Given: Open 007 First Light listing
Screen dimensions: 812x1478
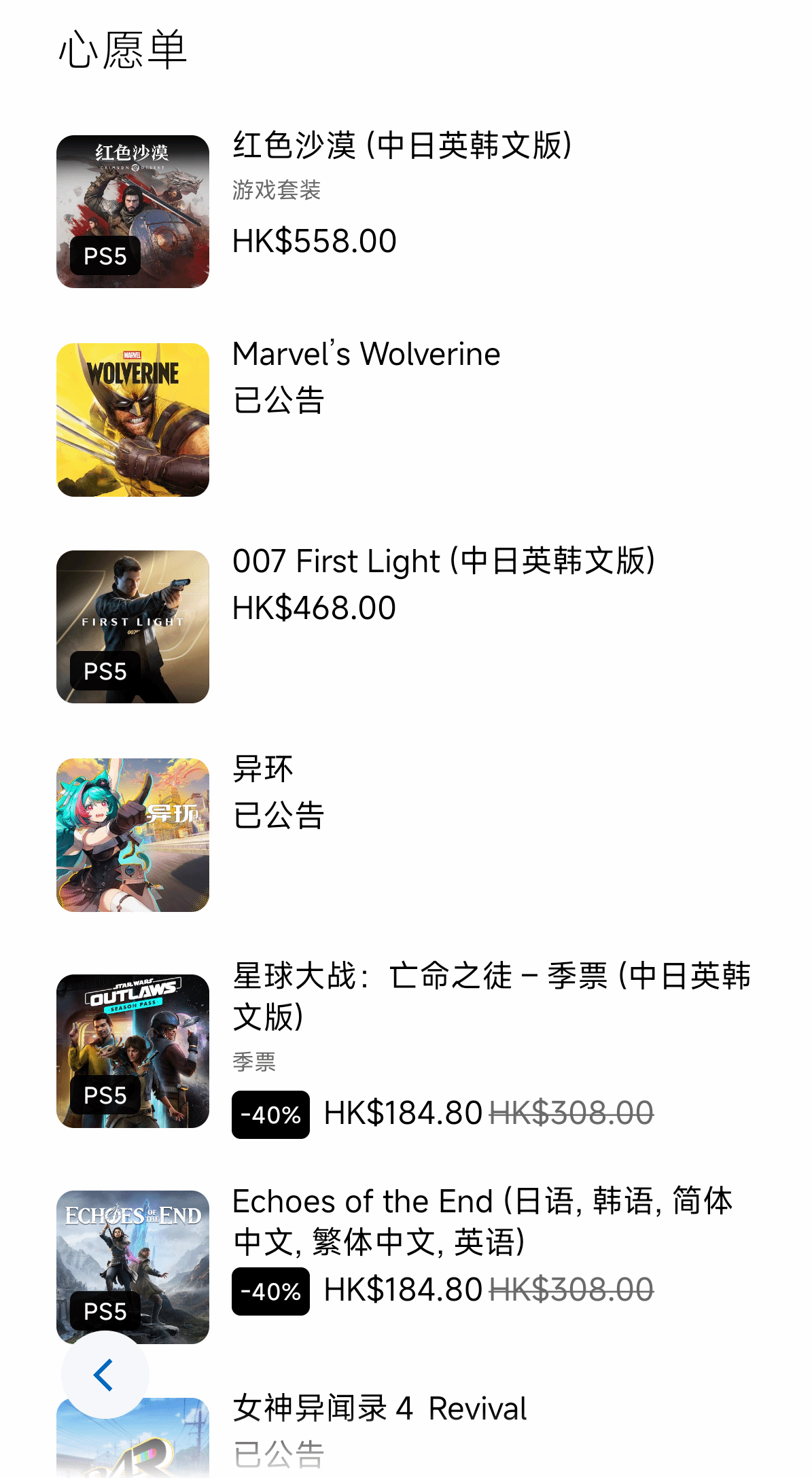Looking at the screenshot, I should [x=443, y=562].
